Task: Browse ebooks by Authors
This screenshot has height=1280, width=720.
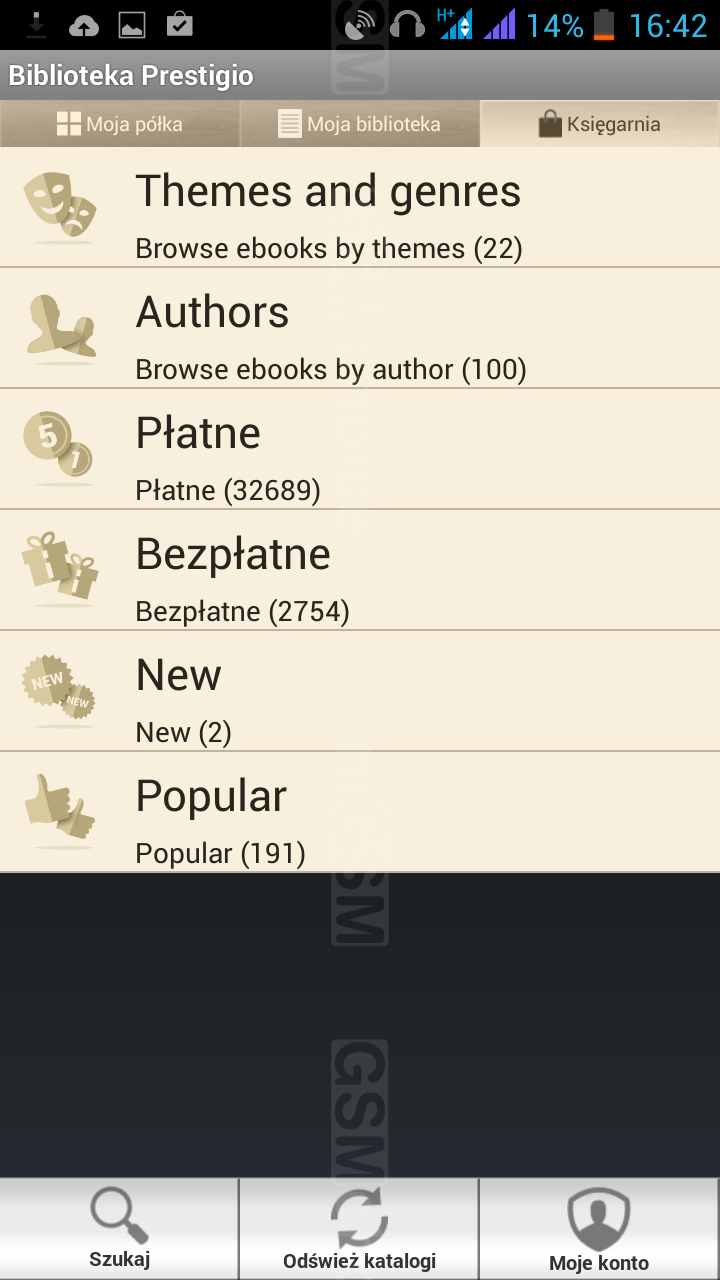Action: point(360,329)
